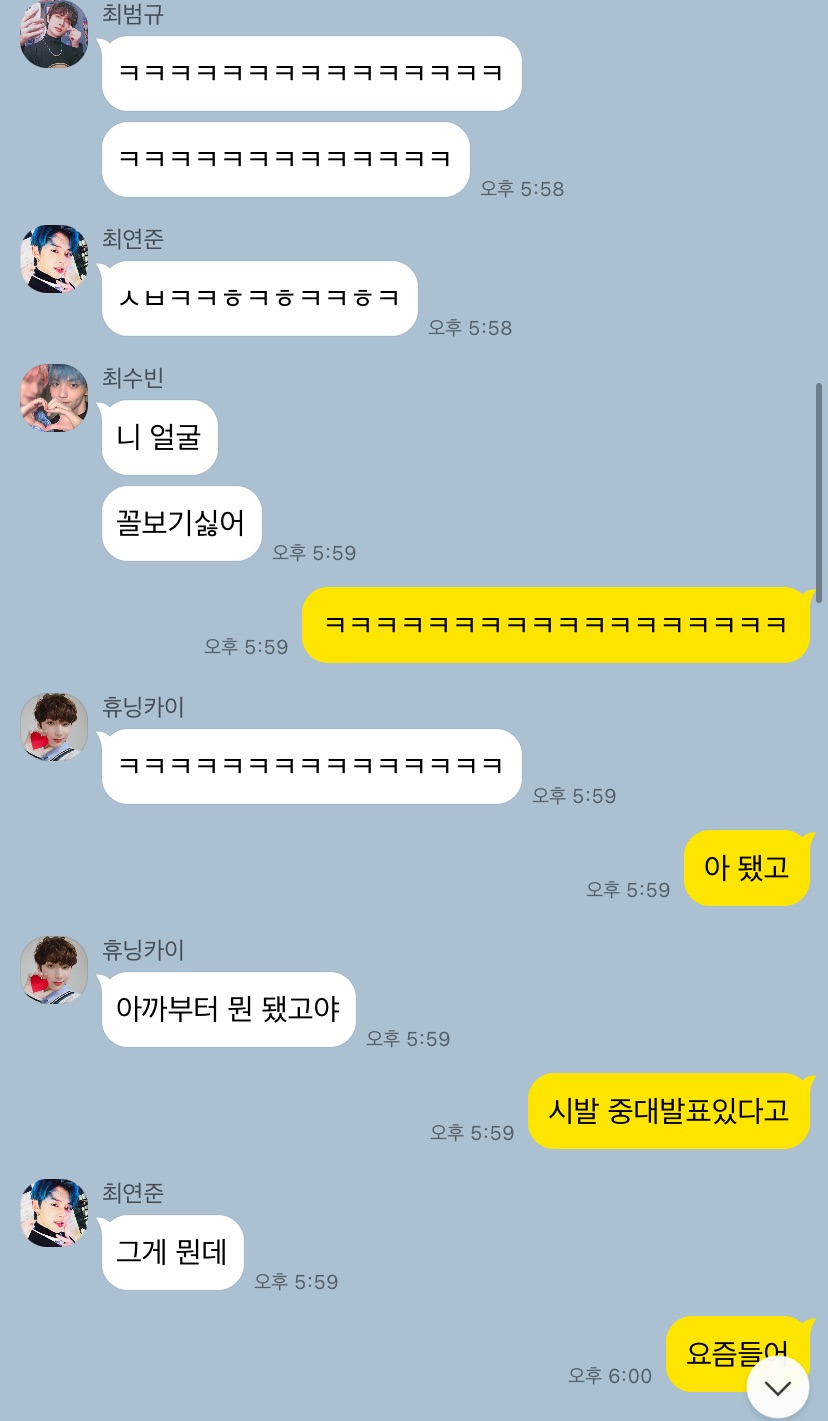Open 최연준's avatar beside the ㅅㅂㅋㅋ message
828x1421 pixels.
(x=54, y=260)
